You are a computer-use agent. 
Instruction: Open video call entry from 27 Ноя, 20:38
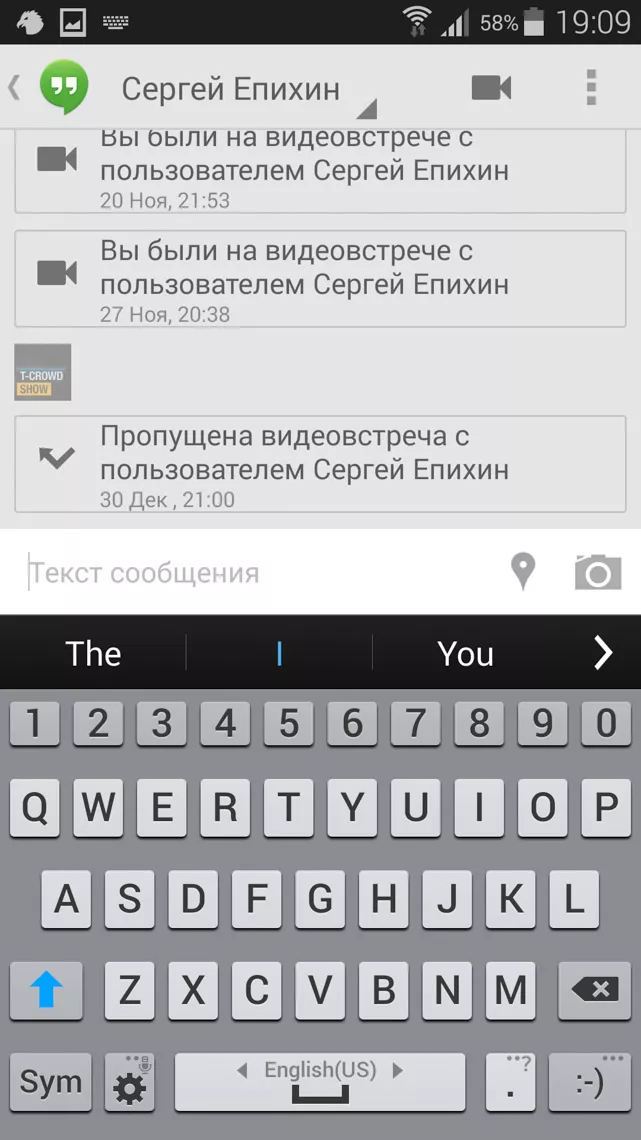320,278
